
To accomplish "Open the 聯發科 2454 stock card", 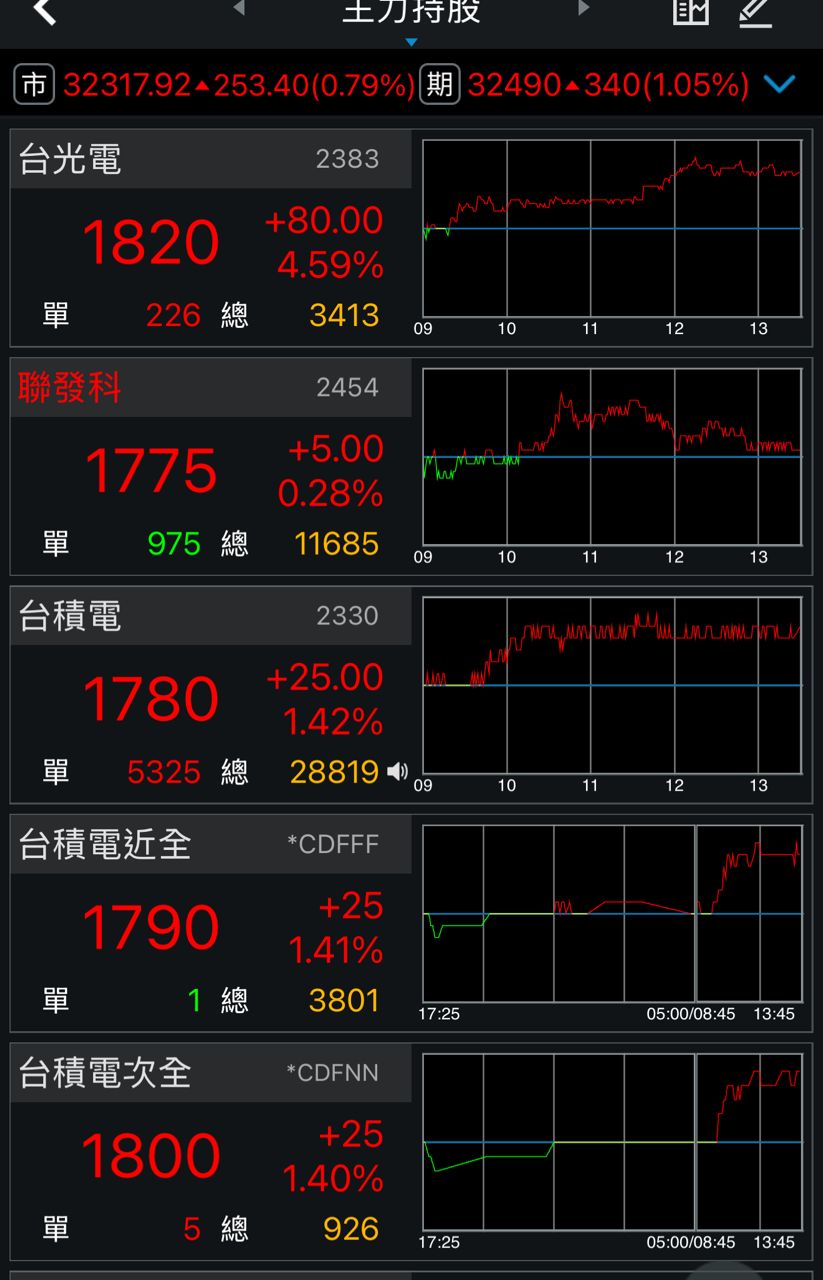I will (211, 466).
